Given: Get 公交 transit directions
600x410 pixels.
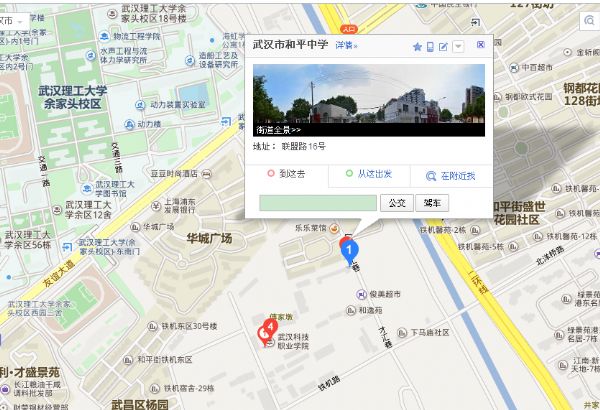Looking at the screenshot, I should [397, 202].
